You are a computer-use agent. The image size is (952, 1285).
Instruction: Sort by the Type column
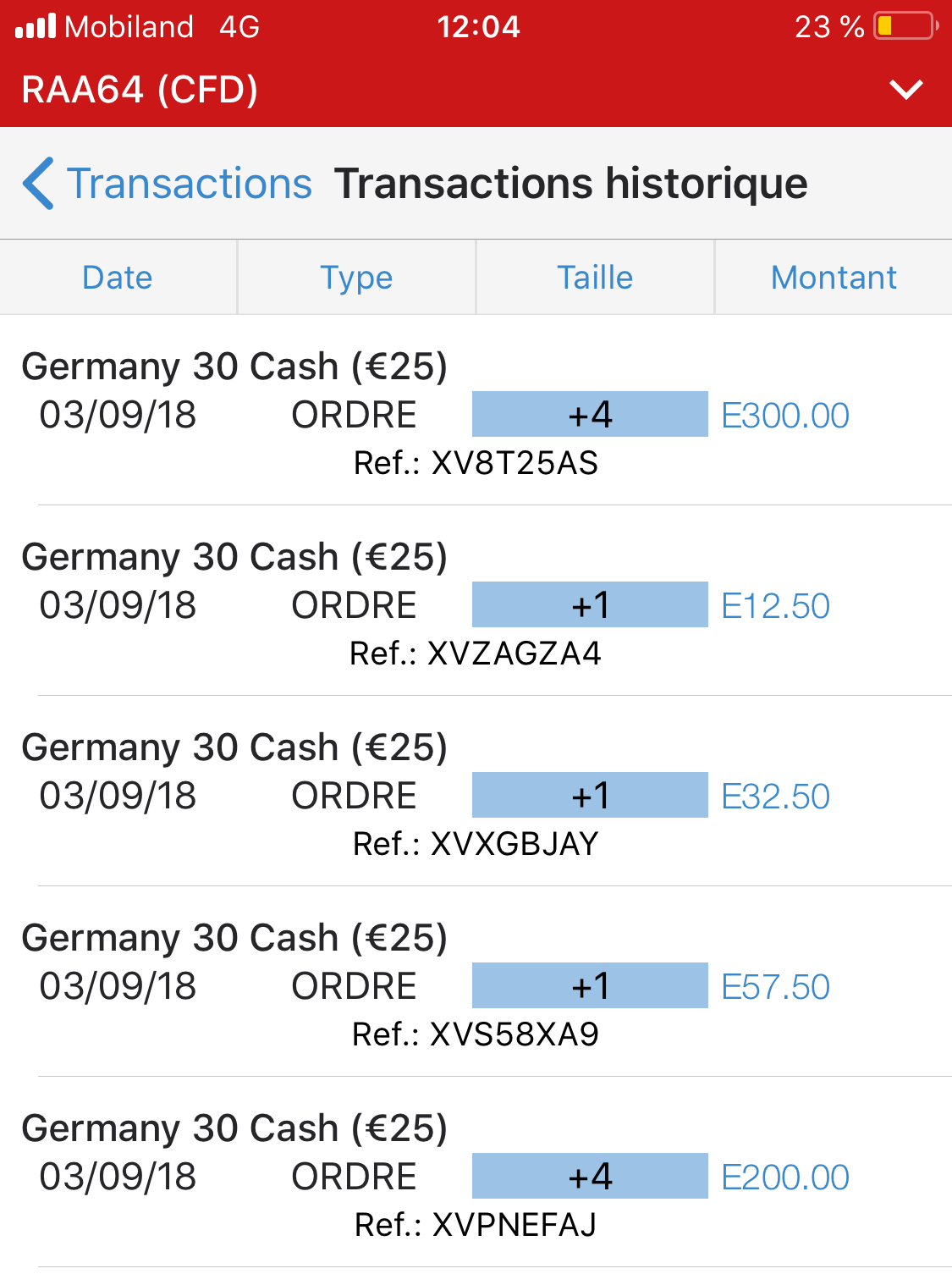click(356, 278)
